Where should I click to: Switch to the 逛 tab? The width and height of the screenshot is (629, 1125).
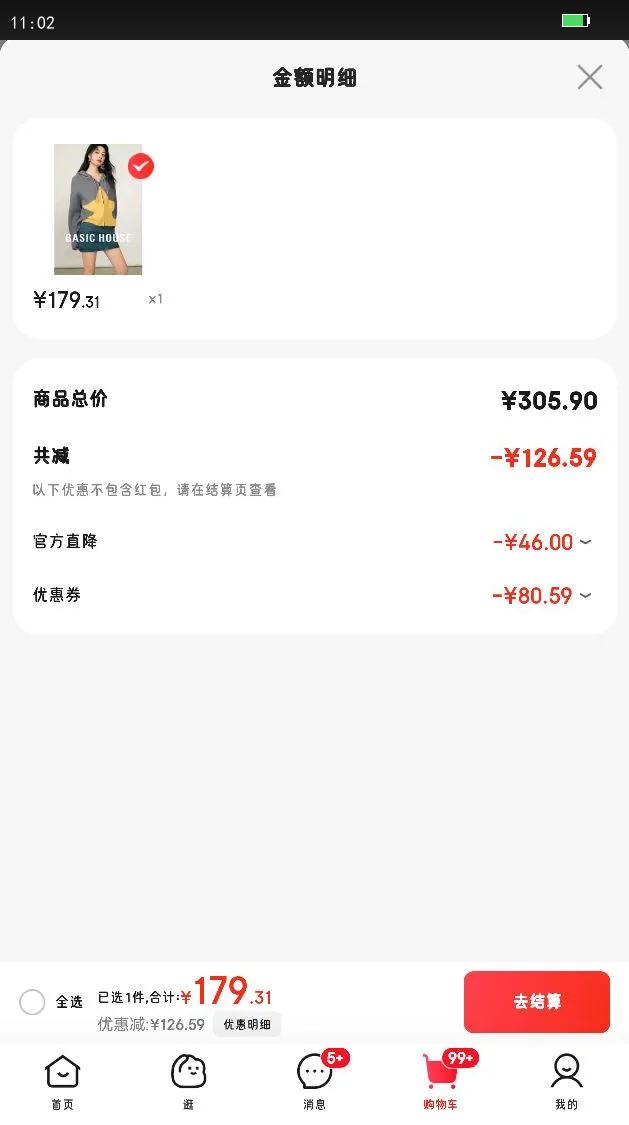(x=188, y=1081)
